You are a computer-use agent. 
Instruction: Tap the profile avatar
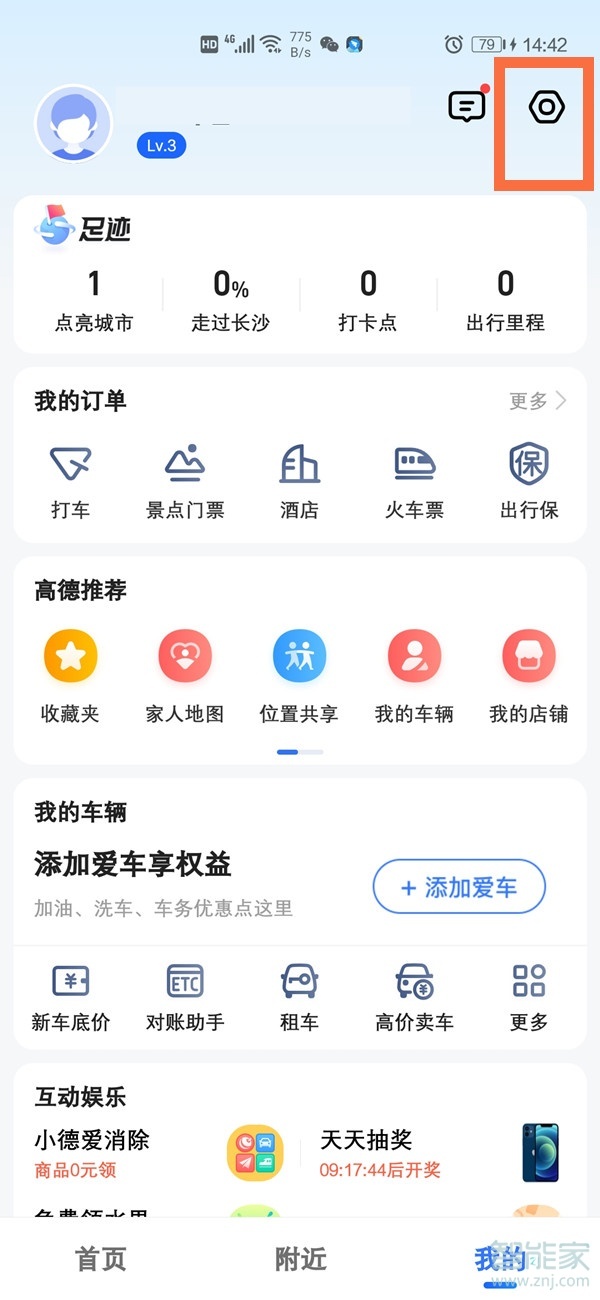pyautogui.click(x=73, y=123)
